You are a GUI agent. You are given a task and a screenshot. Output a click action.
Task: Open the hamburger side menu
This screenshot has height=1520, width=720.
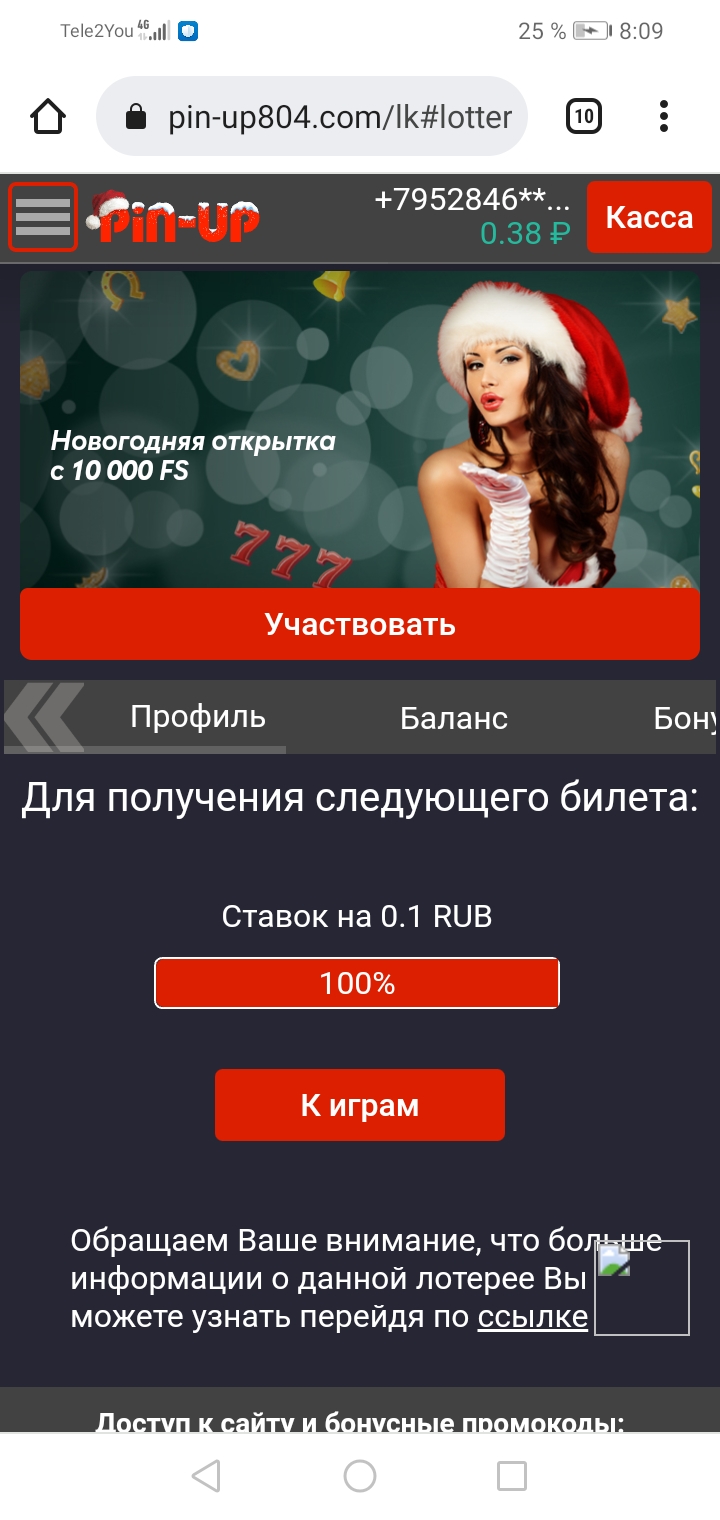point(43,217)
